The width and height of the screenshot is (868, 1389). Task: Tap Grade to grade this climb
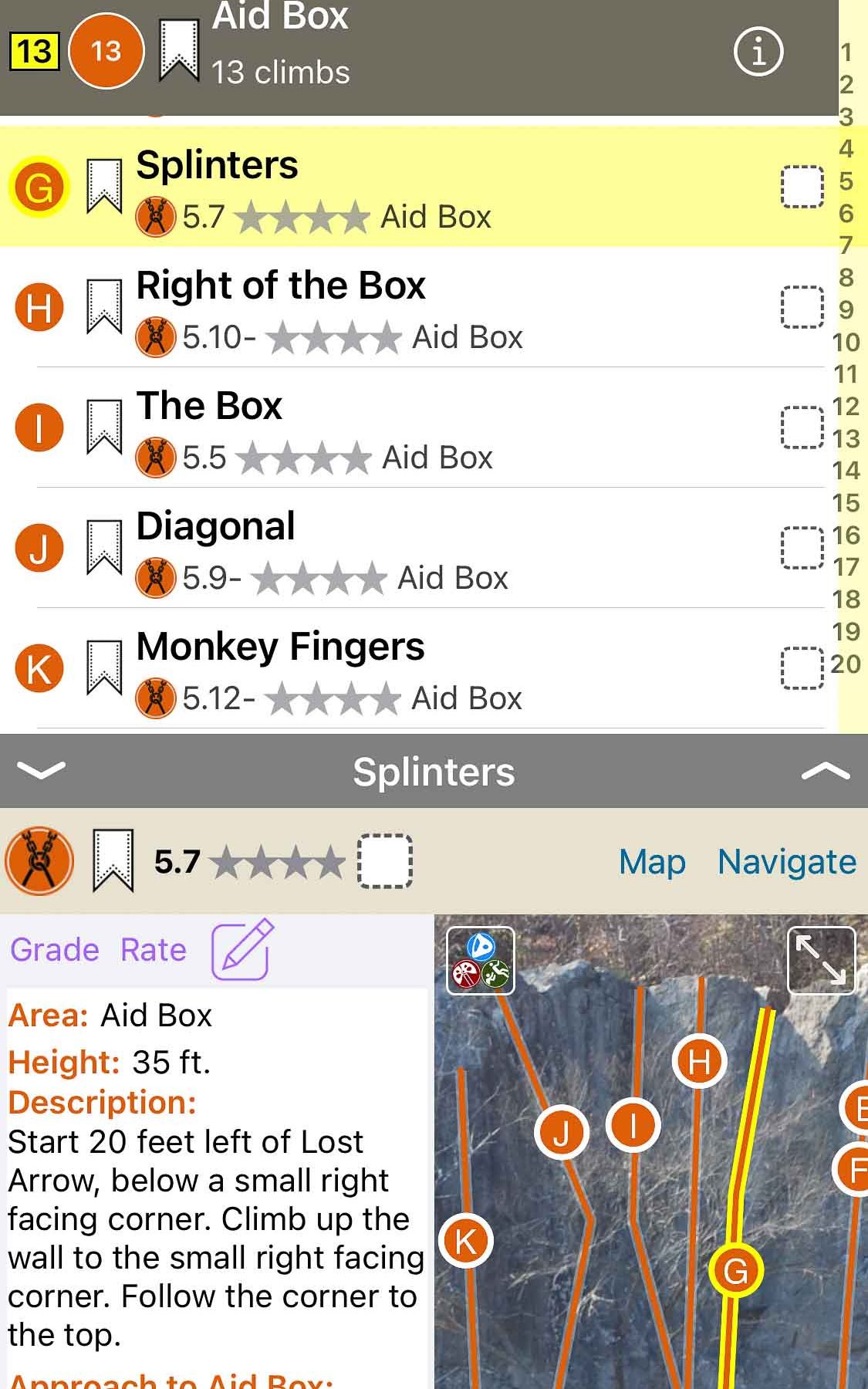coord(55,950)
